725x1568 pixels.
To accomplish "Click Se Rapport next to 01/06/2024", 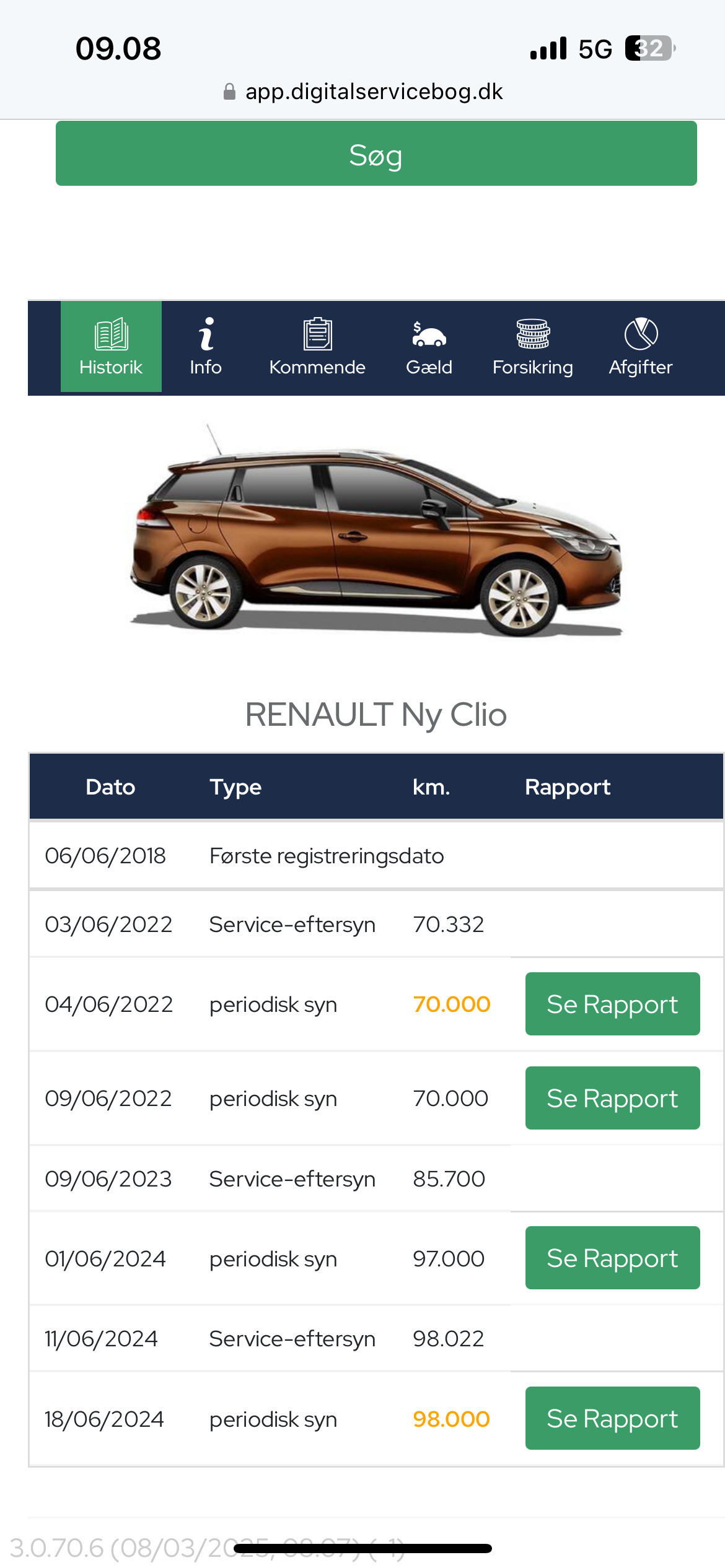I will tap(612, 1258).
